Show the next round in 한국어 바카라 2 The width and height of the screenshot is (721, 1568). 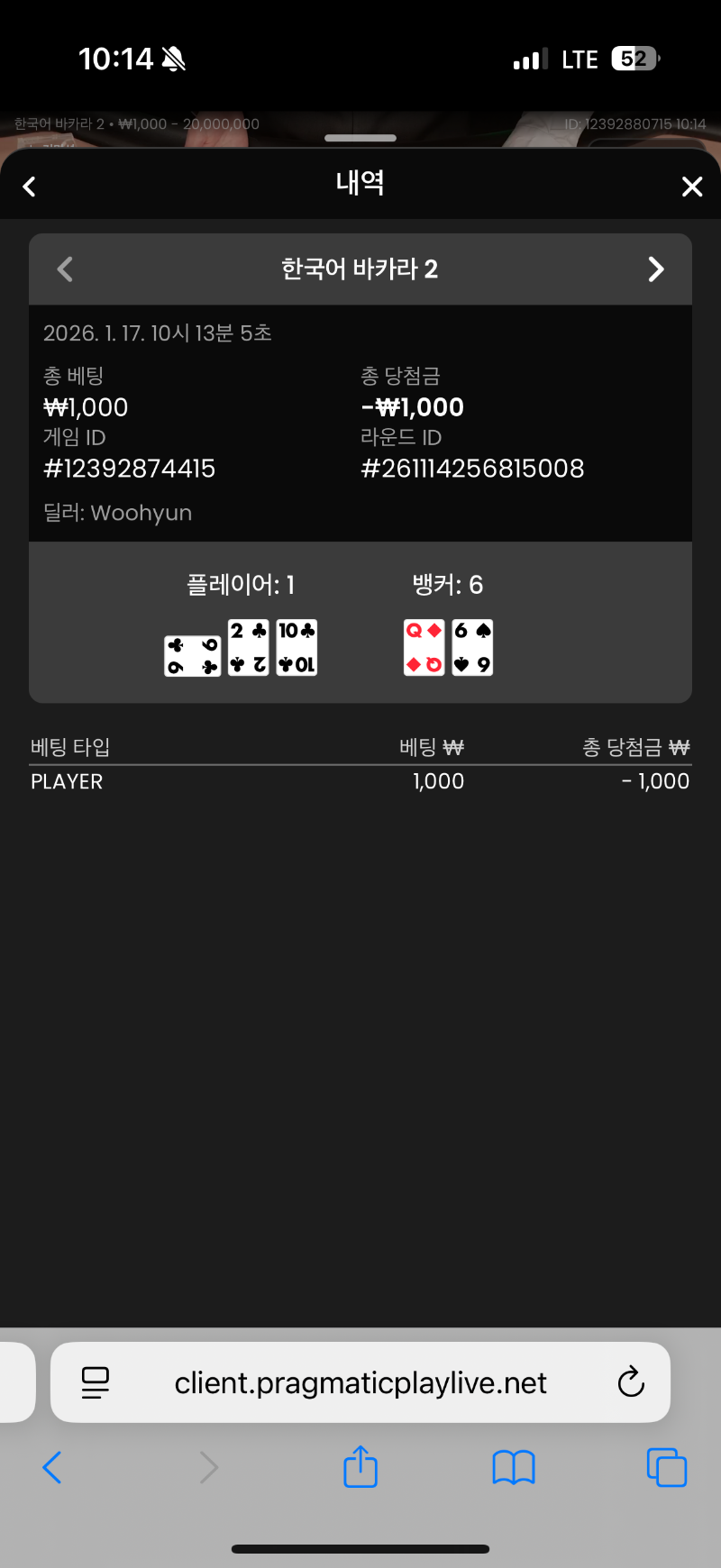[x=656, y=269]
